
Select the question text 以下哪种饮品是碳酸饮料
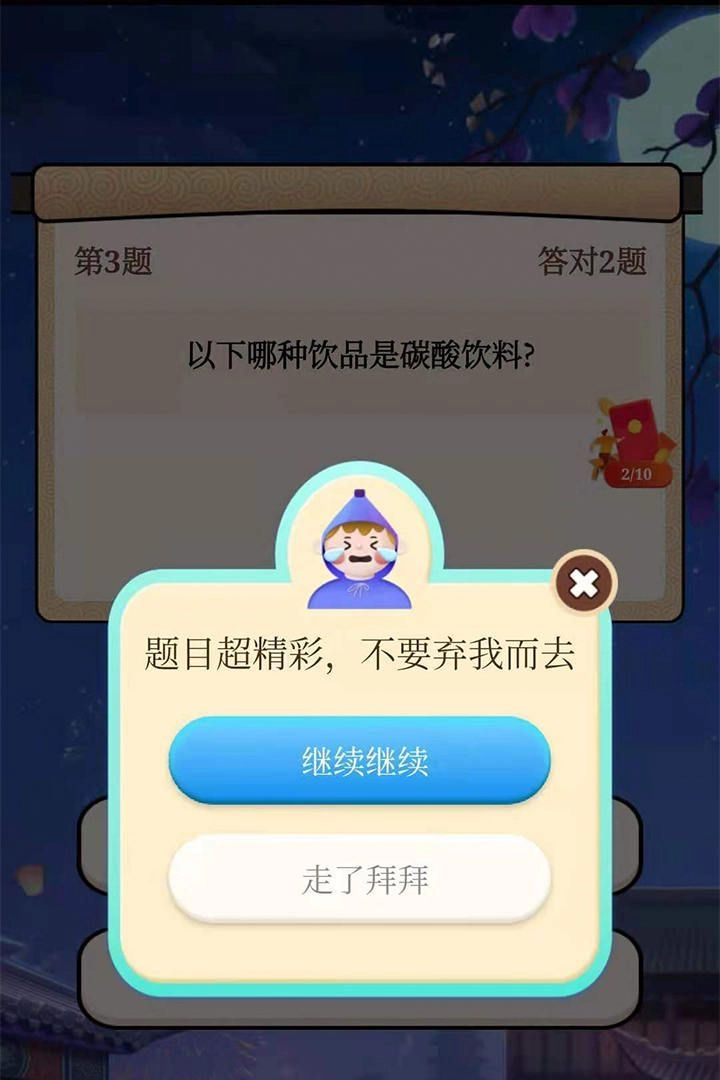tap(360, 352)
